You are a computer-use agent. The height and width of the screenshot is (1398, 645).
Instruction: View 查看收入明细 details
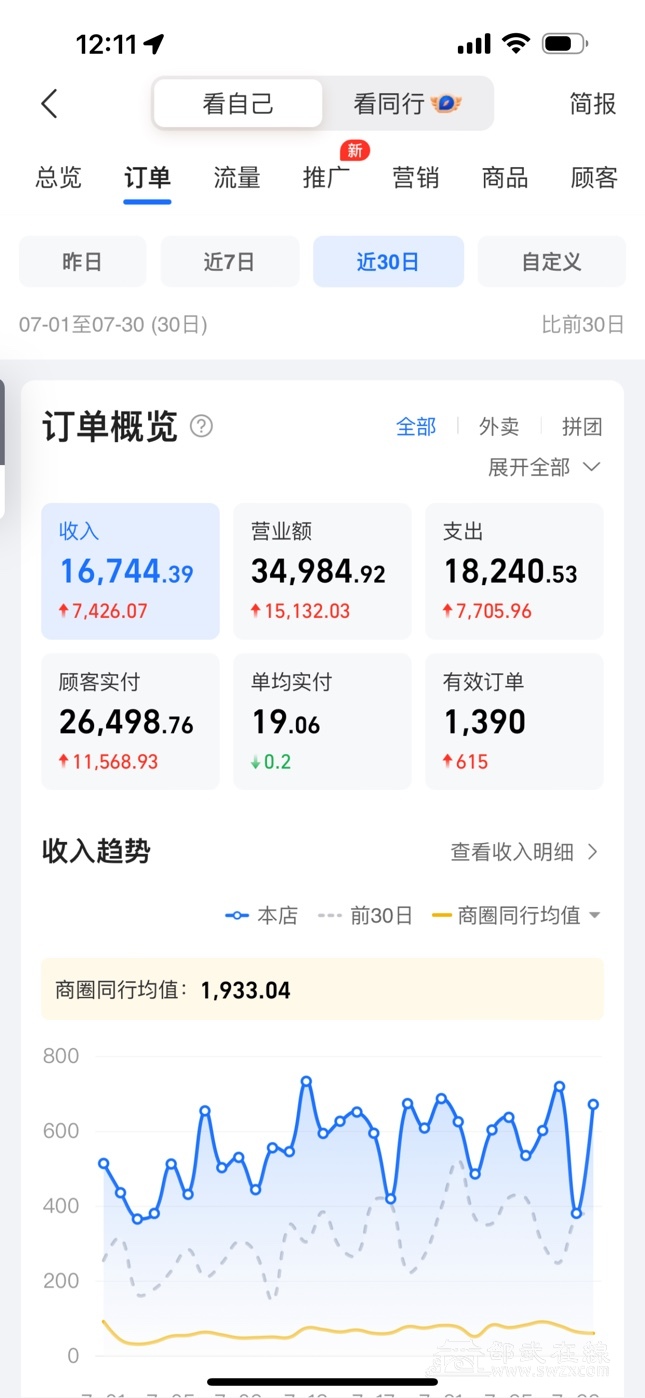click(x=523, y=852)
